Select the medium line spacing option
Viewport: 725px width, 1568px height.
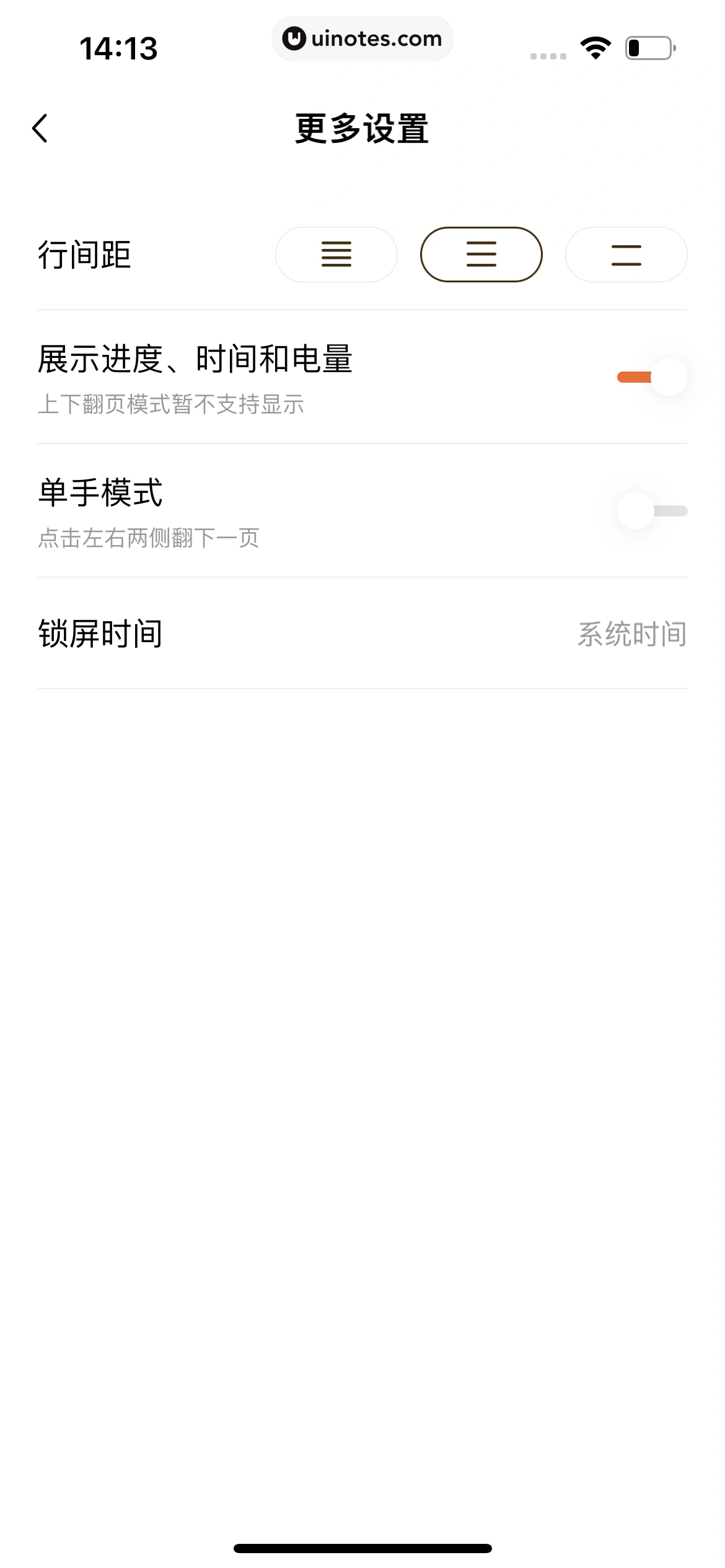pyautogui.click(x=481, y=255)
